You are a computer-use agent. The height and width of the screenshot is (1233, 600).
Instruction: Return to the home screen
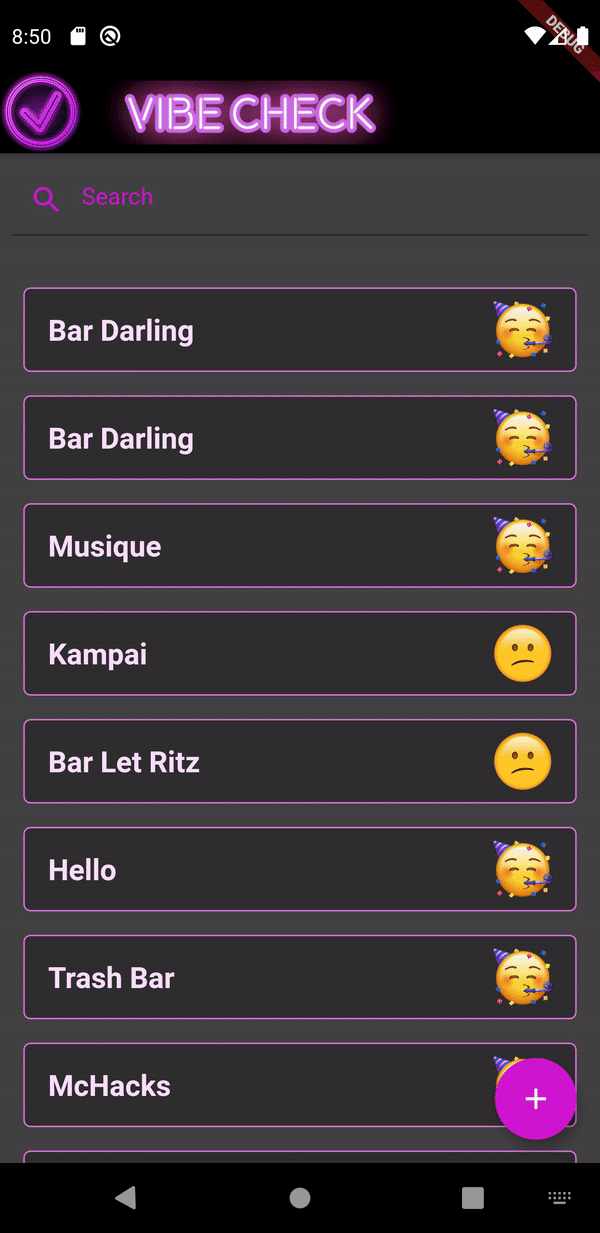tap(300, 1197)
